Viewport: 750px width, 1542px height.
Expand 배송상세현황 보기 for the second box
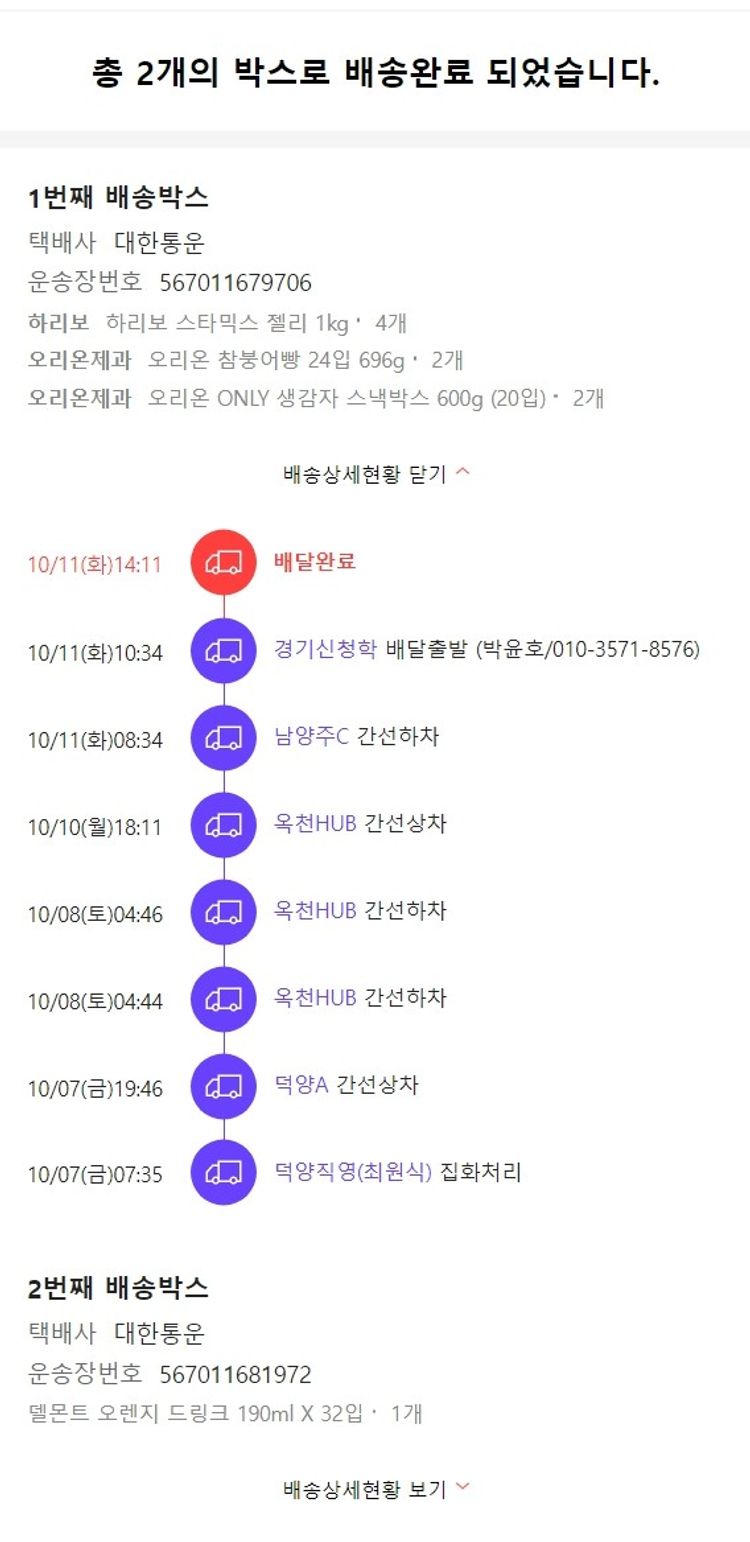(376, 1488)
